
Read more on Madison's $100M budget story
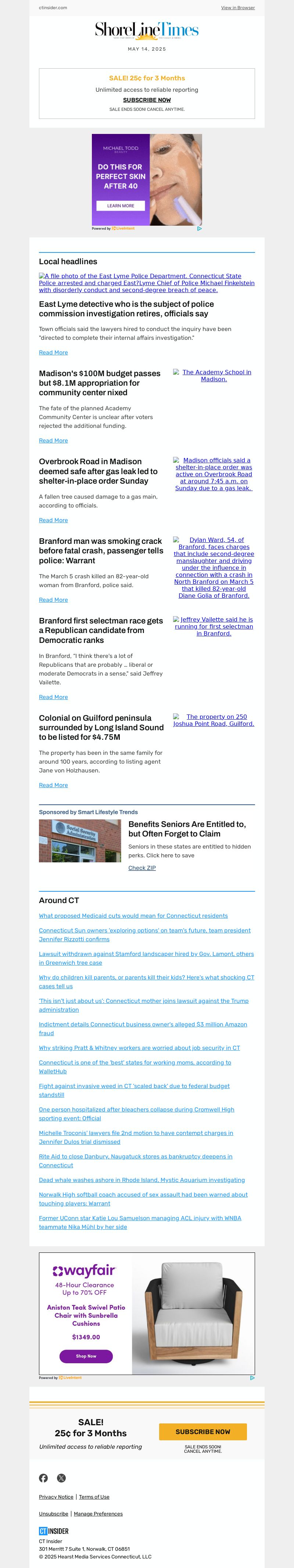(53, 441)
